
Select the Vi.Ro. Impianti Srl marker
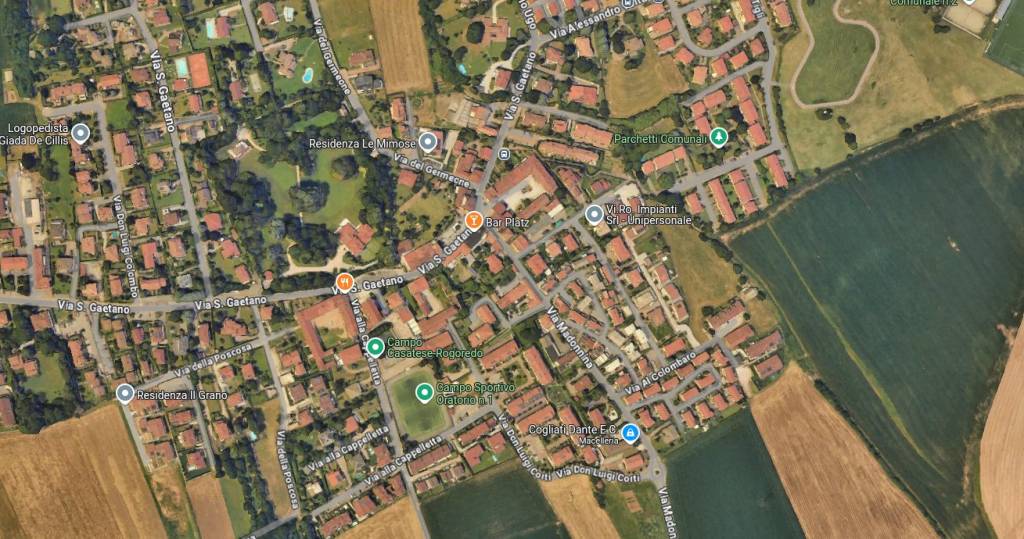(594, 213)
